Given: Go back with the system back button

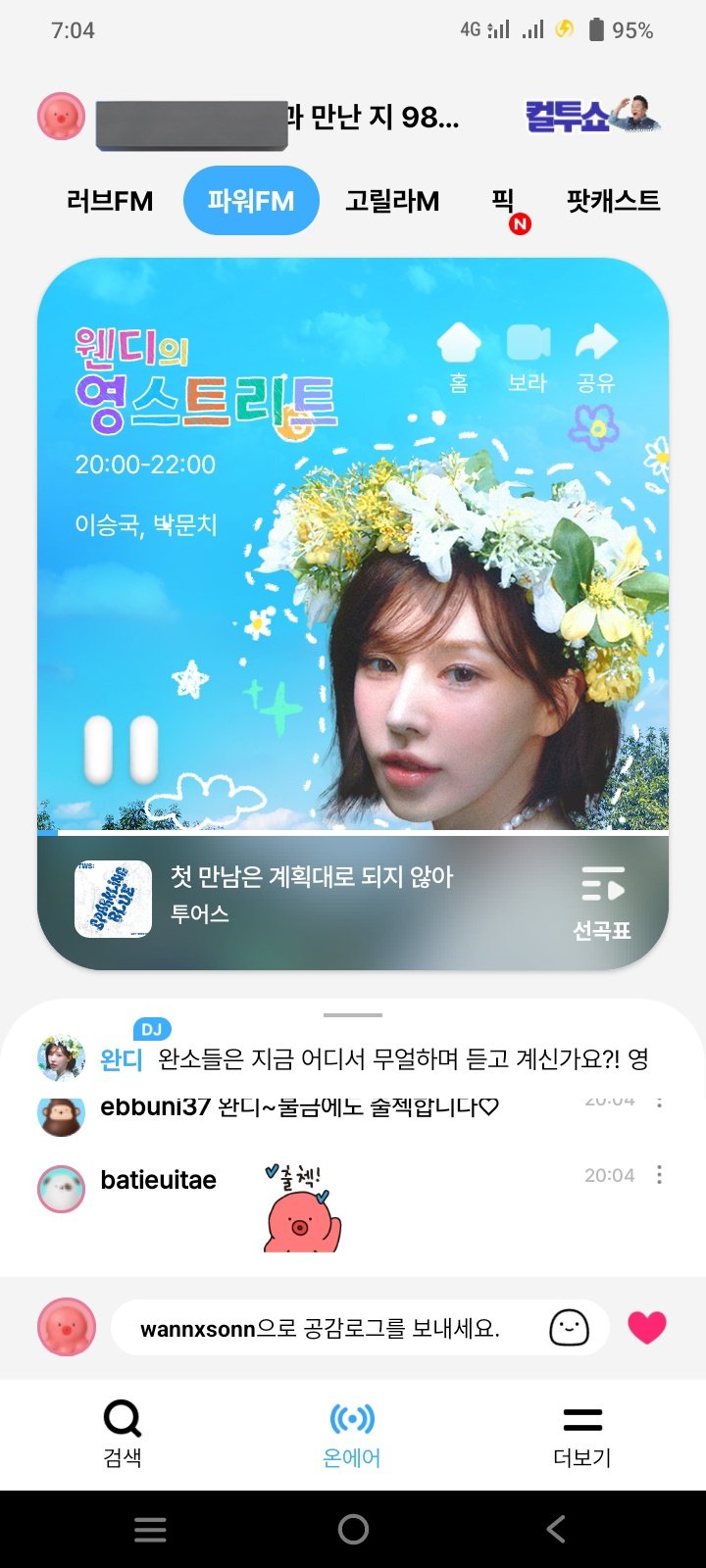Looking at the screenshot, I should (556, 1529).
